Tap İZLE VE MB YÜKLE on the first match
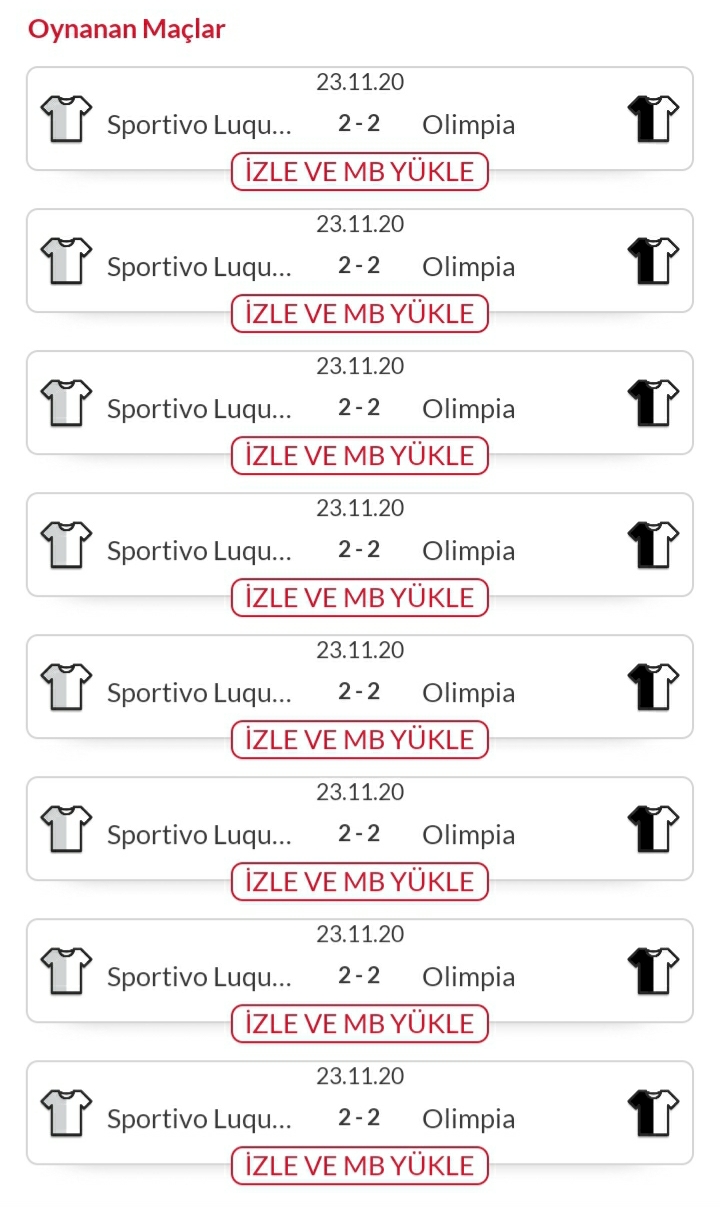720x1208 pixels. [x=360, y=172]
